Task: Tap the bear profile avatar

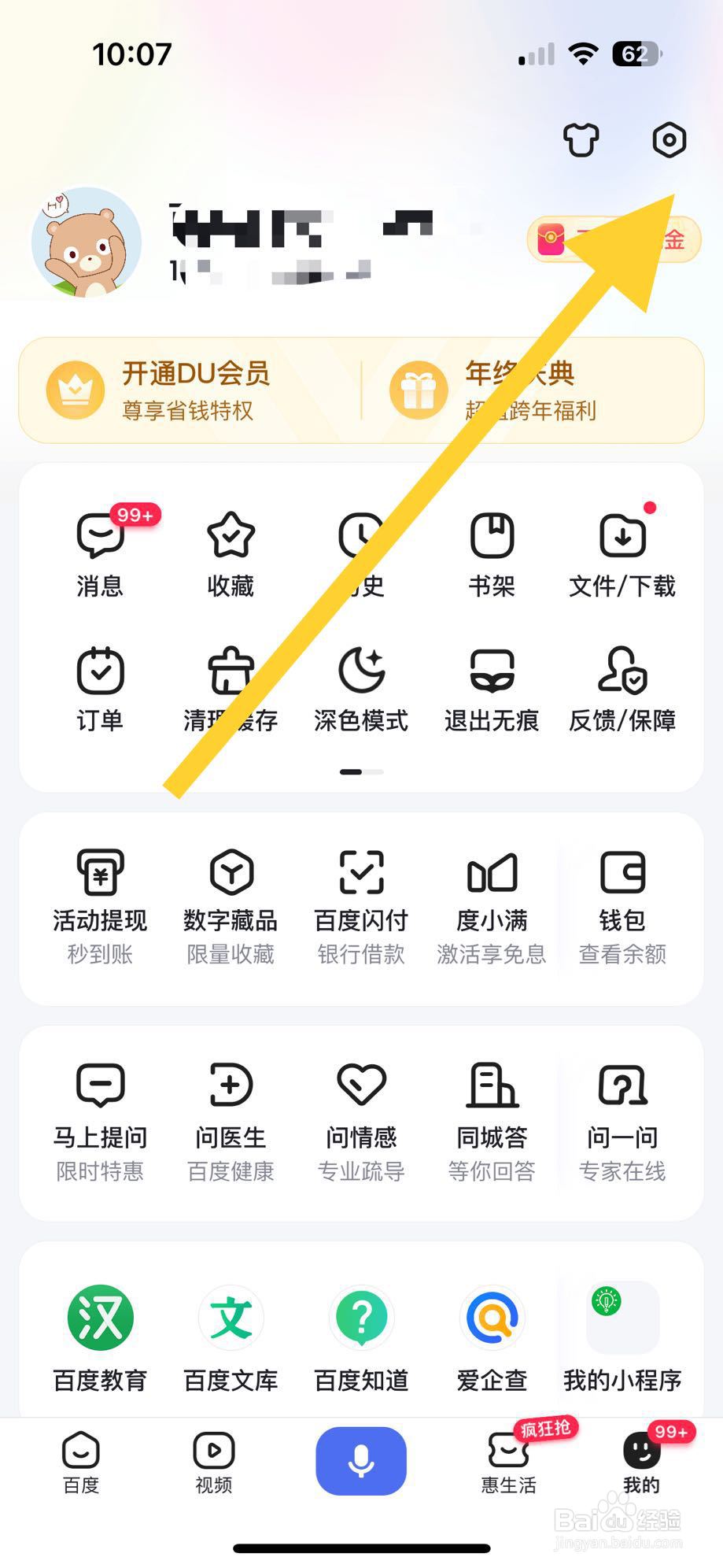Action: (85, 242)
